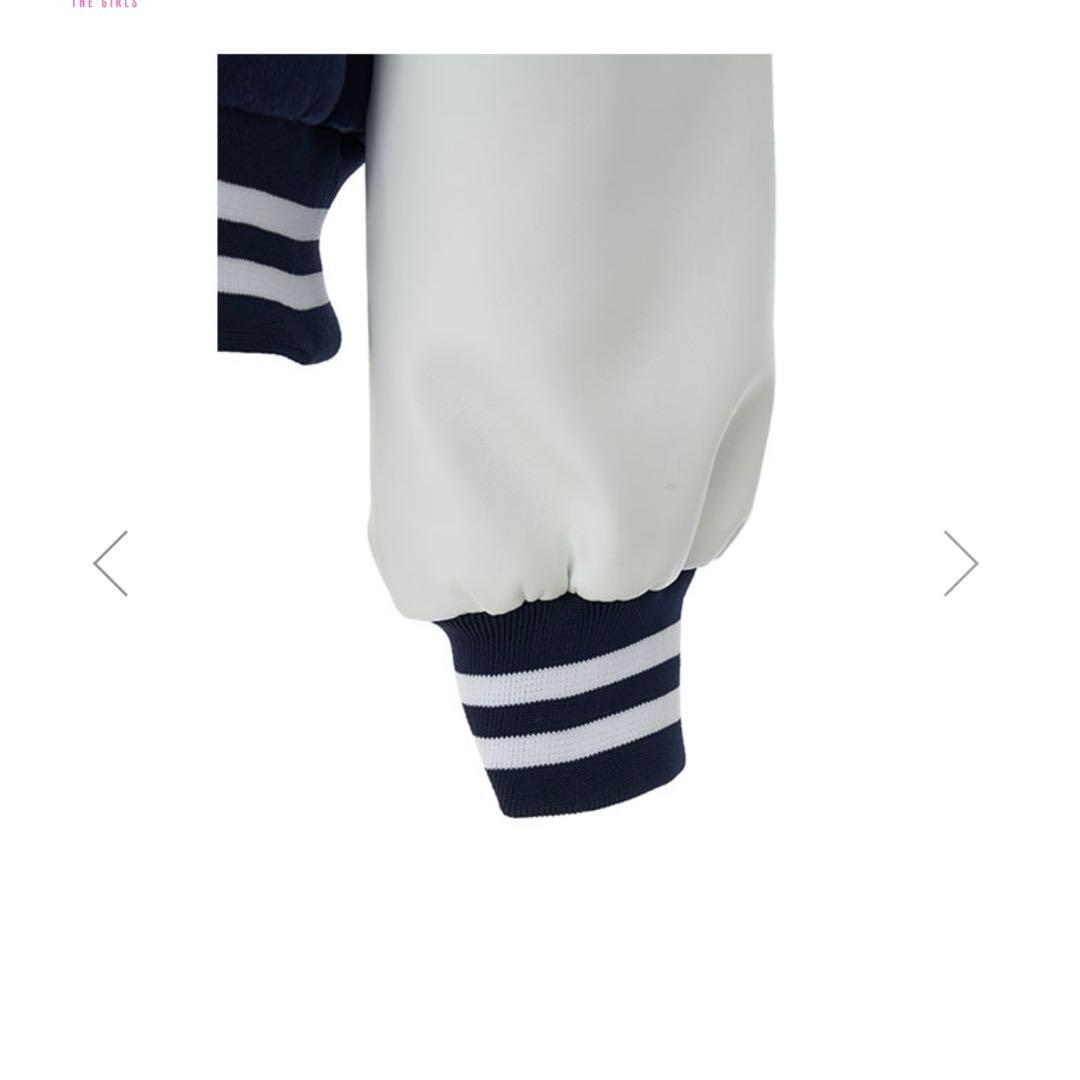
Task: Go to the next product image
Action: [960, 564]
